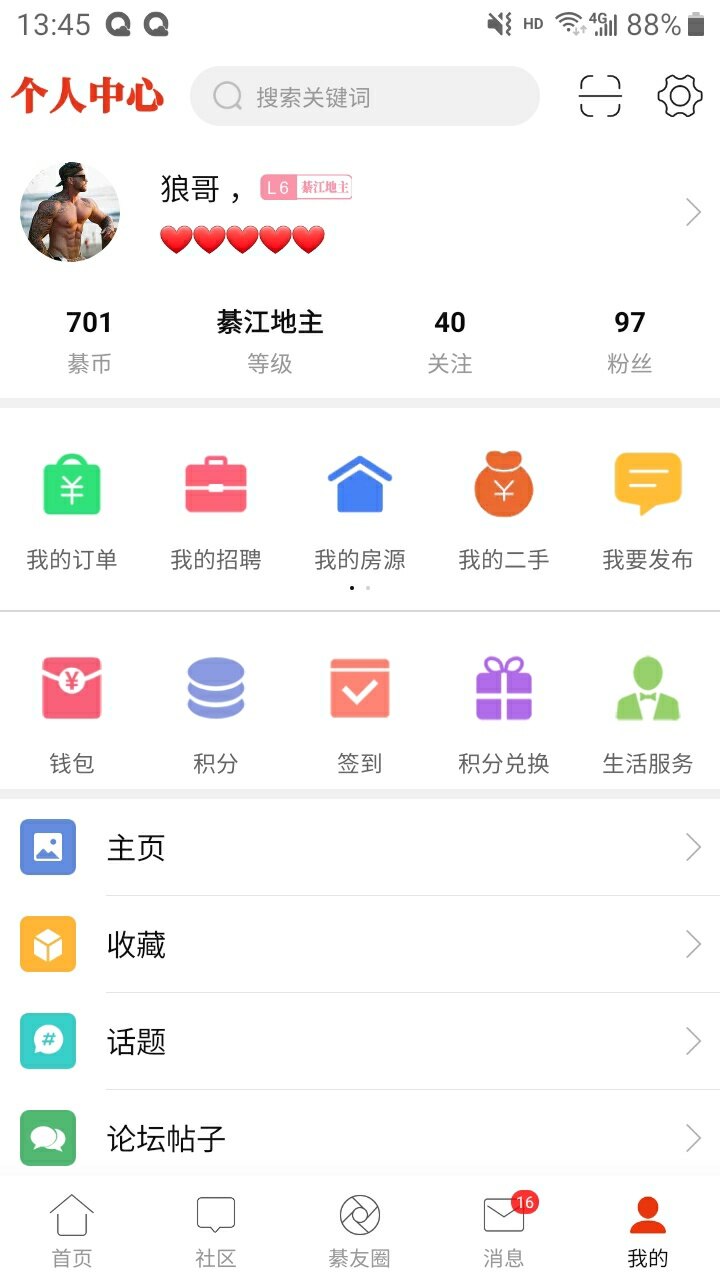Open the scan QR code icon

point(600,97)
